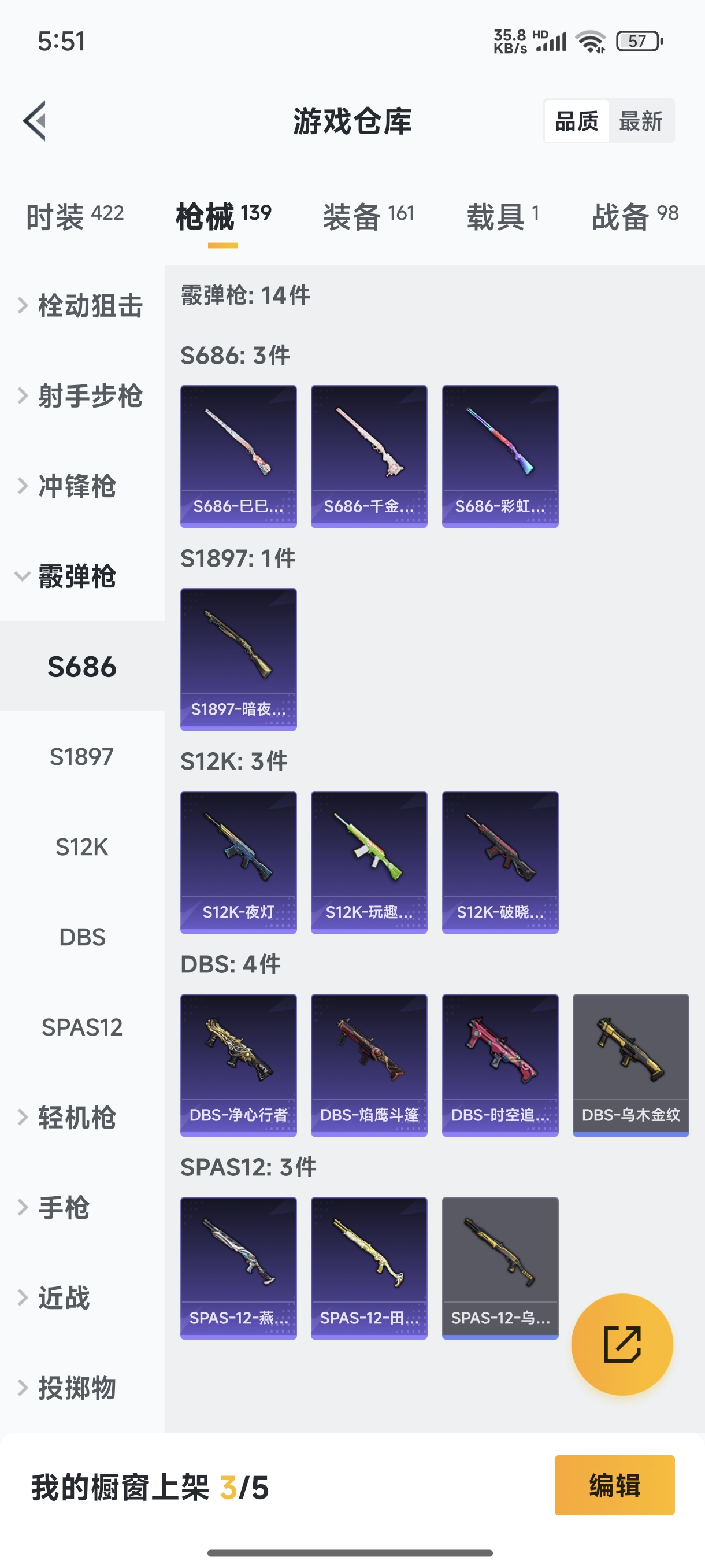Viewport: 705px width, 1568px height.
Task: Switch to the 装备 tab
Action: point(368,216)
